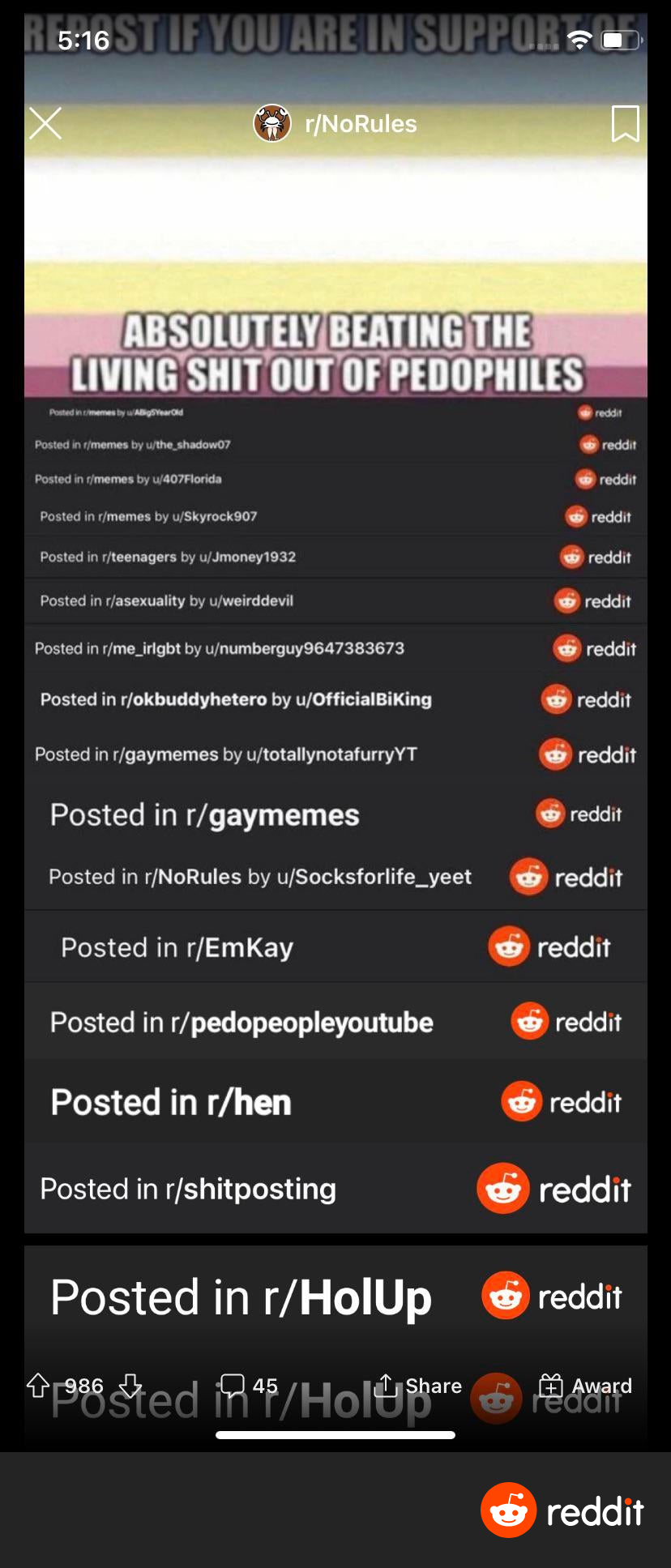Upvote this post
Viewport: 671px width, 1568px height.
38,1385
